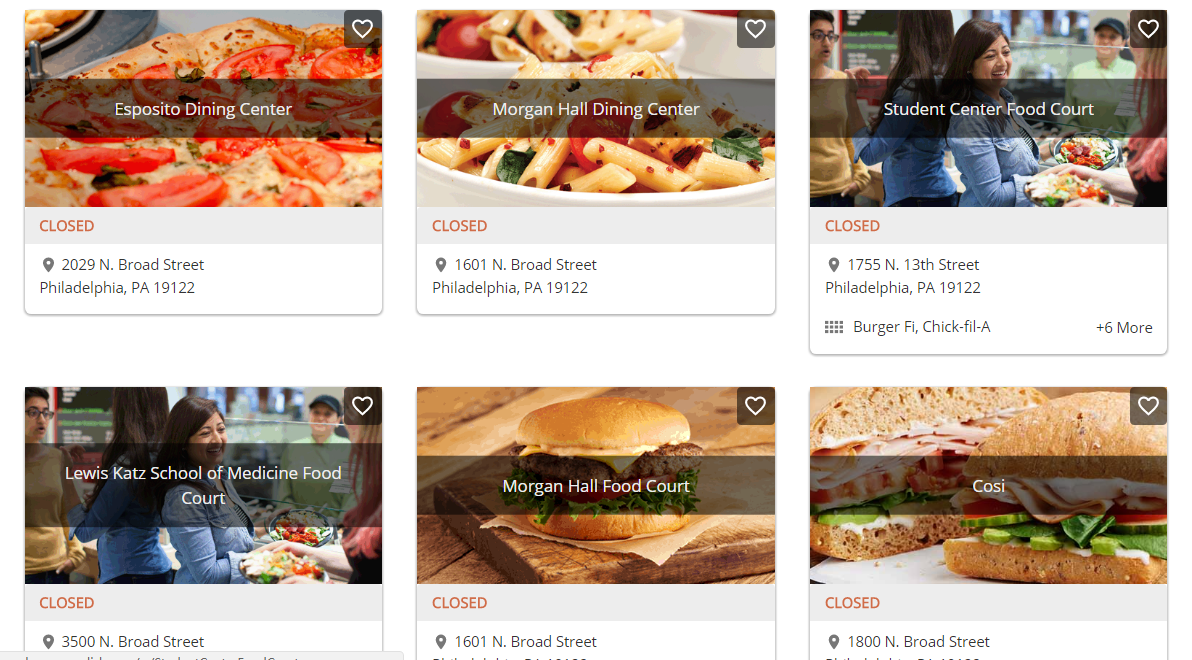
Task: Favorite Morgan Hall Food Court with the heart
Action: [755, 406]
